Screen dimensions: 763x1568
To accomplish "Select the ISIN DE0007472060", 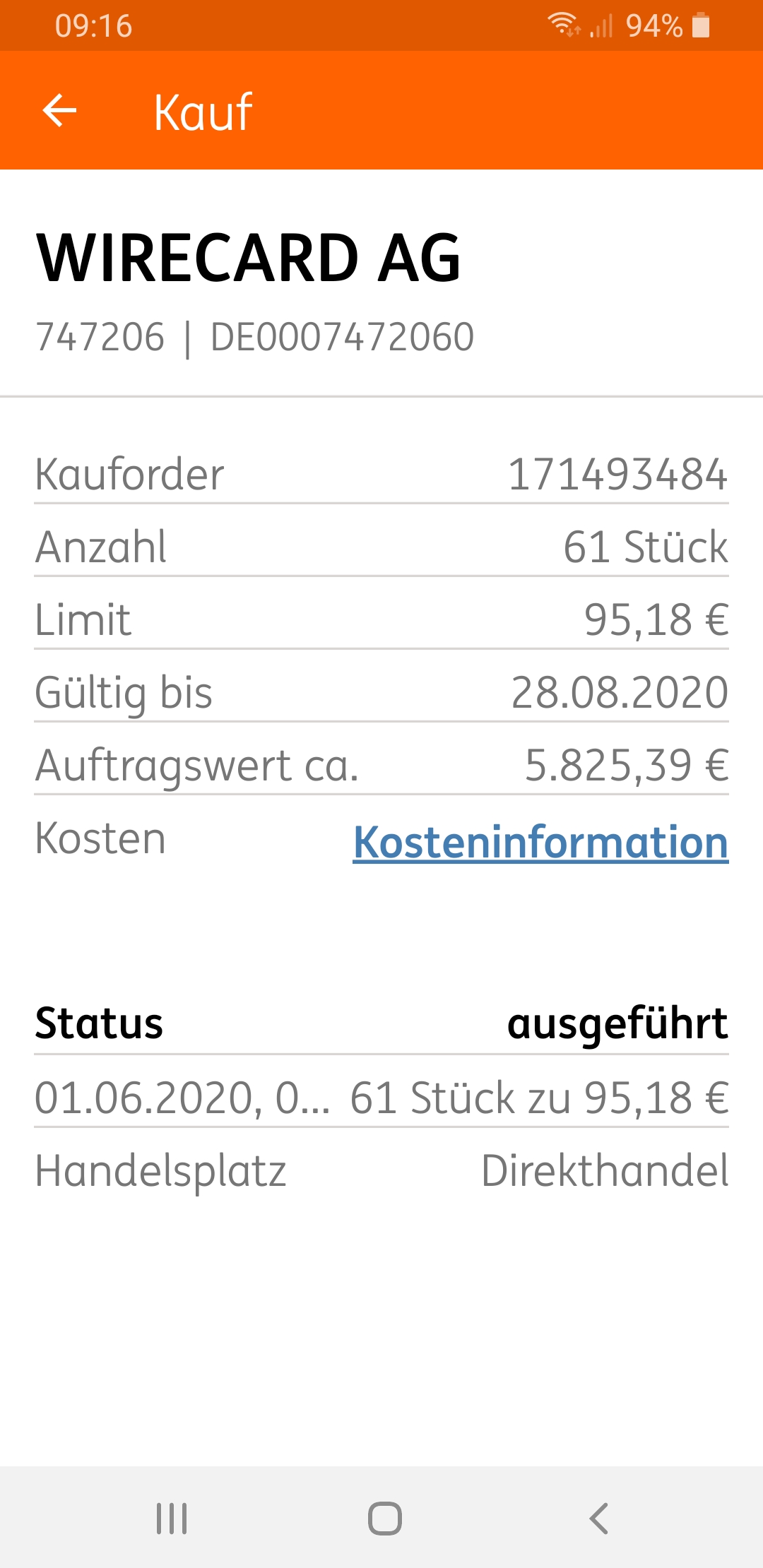I will tap(344, 337).
